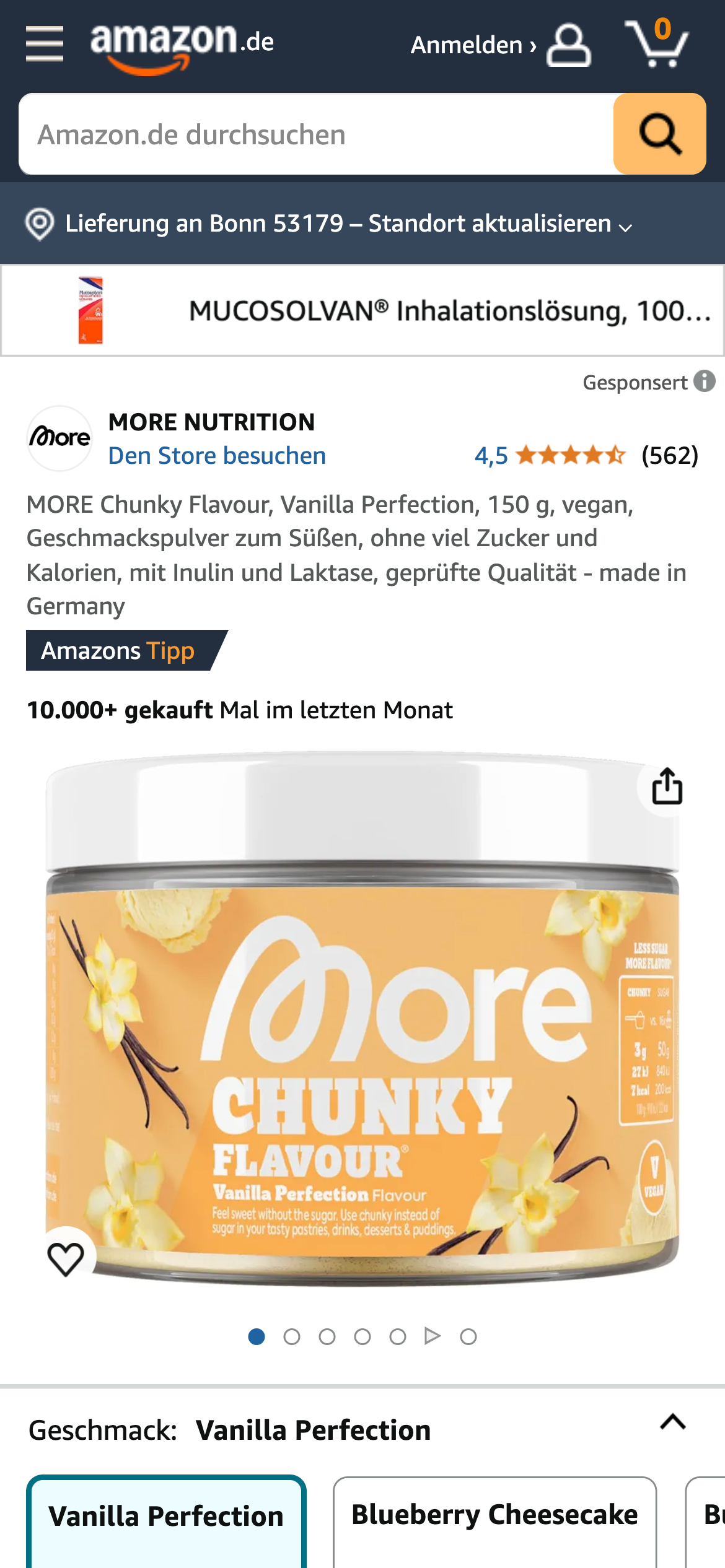Collapse the Geschmack section

click(673, 1422)
